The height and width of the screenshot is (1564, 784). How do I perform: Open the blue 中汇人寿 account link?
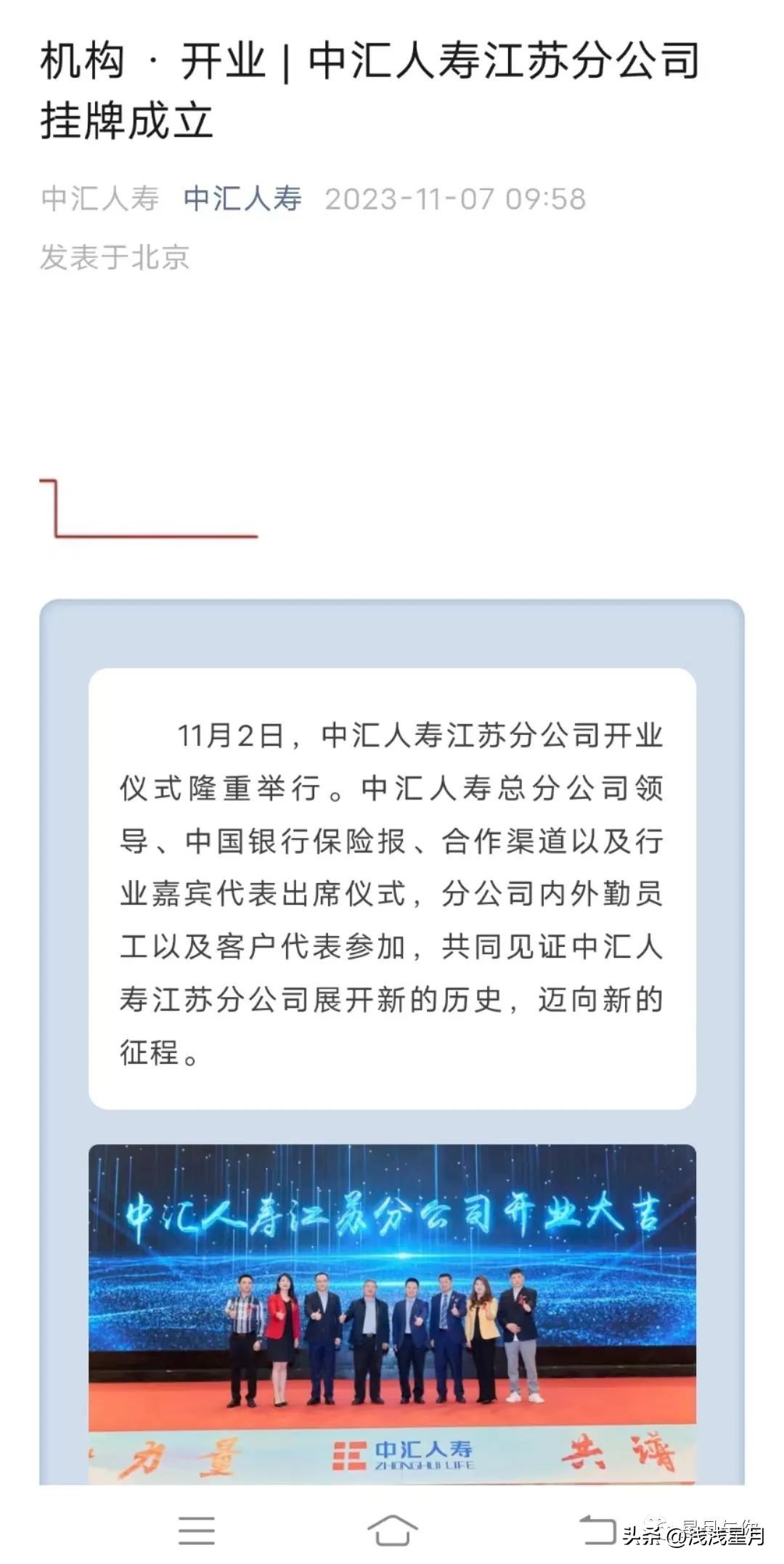point(242,199)
